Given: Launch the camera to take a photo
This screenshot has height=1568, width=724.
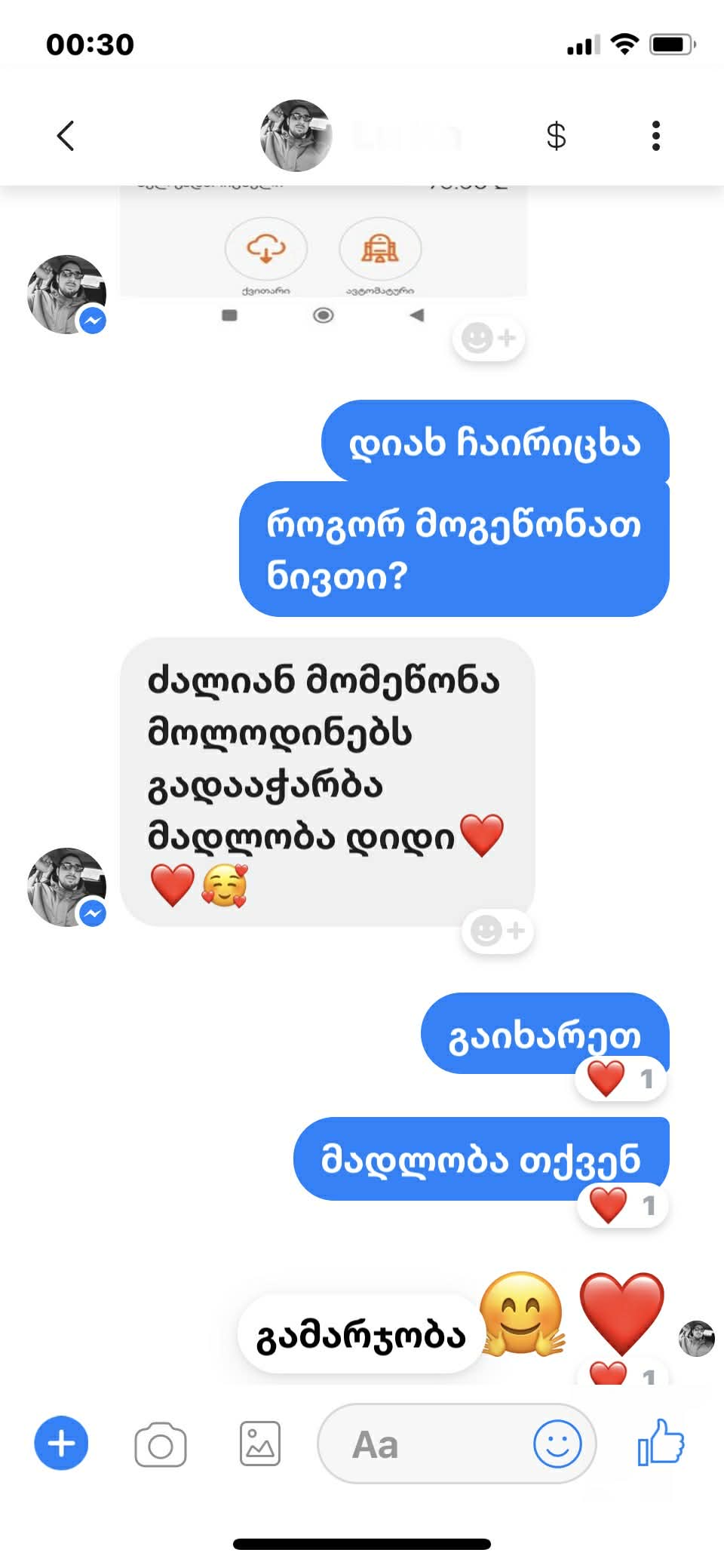Looking at the screenshot, I should pyautogui.click(x=161, y=1444).
